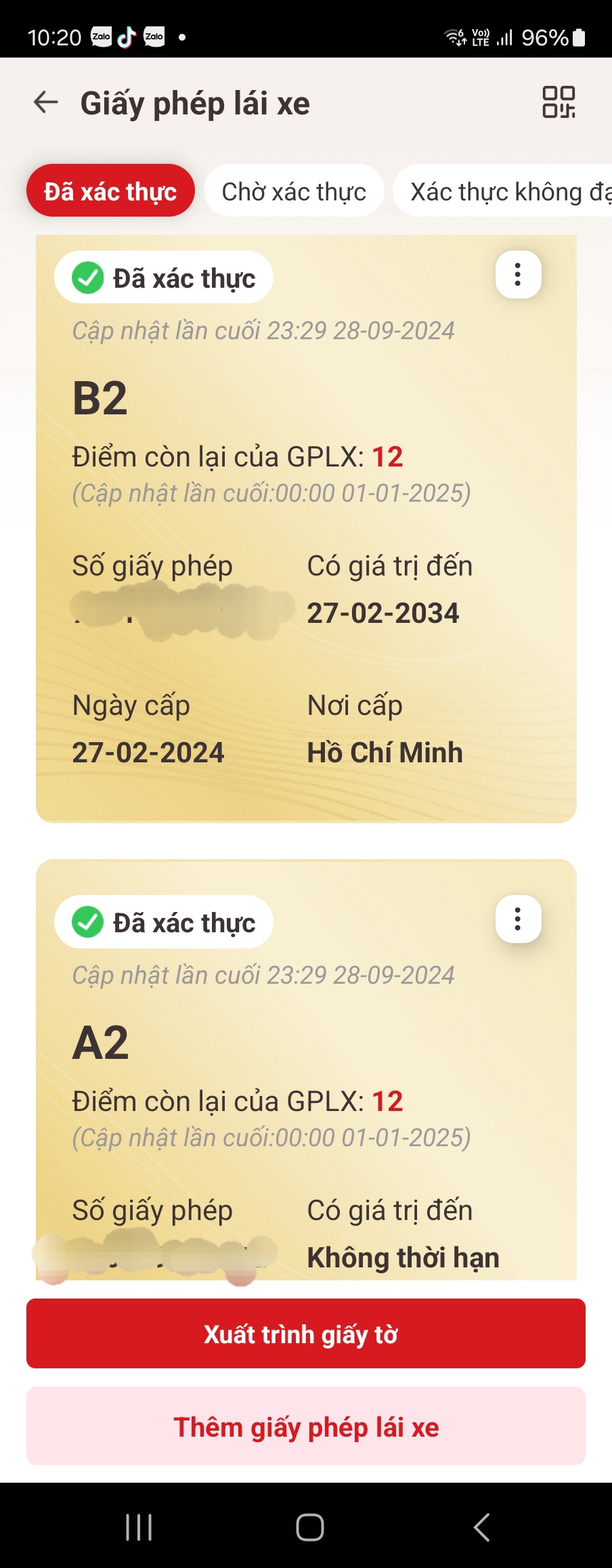Tap the LTE signal indicator
The width and height of the screenshot is (612, 1568).
click(x=481, y=39)
